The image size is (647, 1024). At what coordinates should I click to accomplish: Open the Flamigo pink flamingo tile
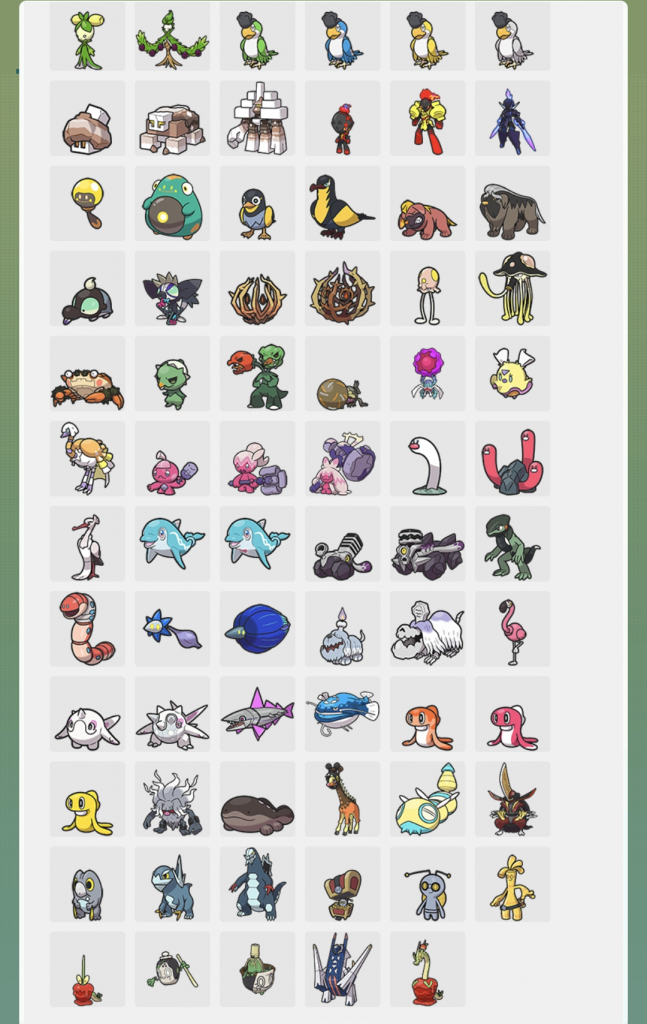pos(512,629)
